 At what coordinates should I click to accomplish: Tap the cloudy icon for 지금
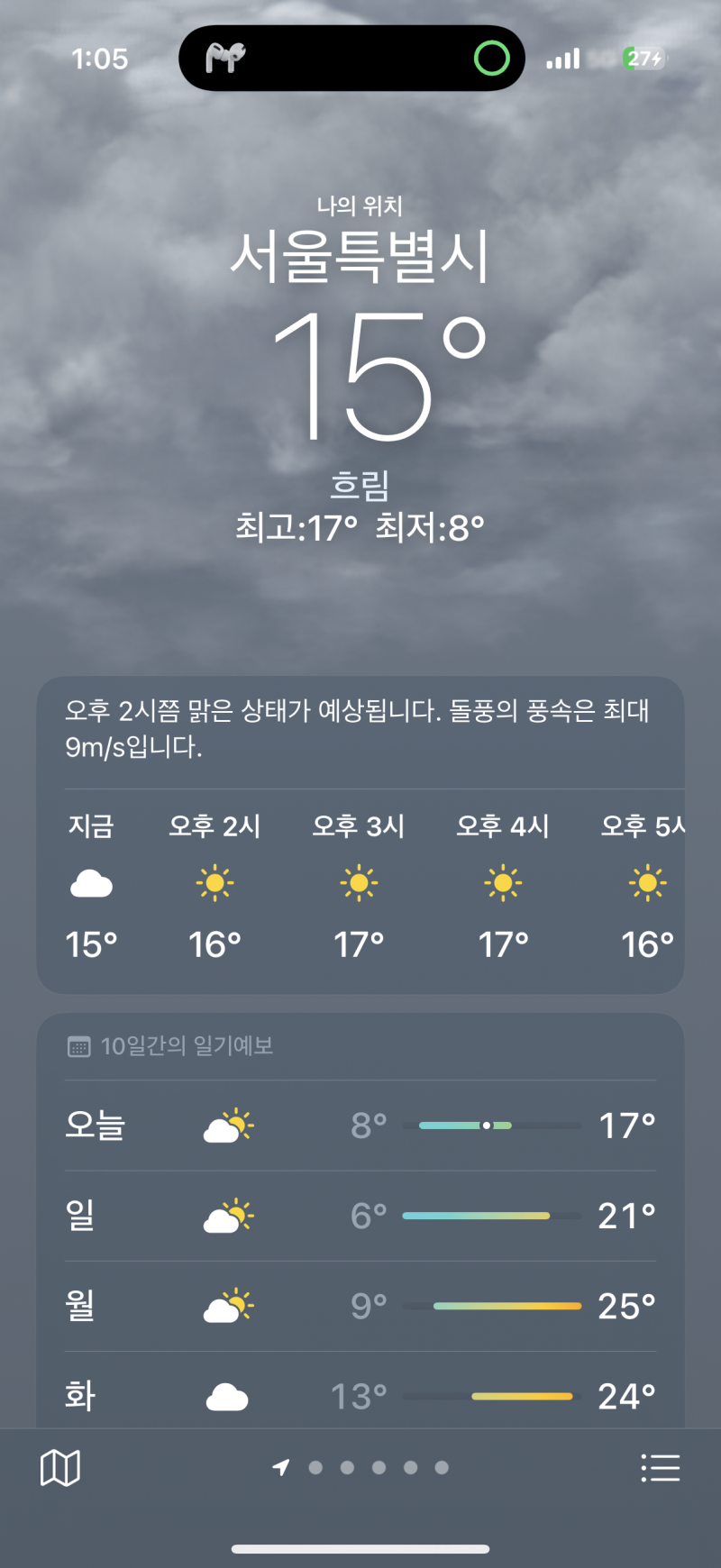[x=90, y=883]
